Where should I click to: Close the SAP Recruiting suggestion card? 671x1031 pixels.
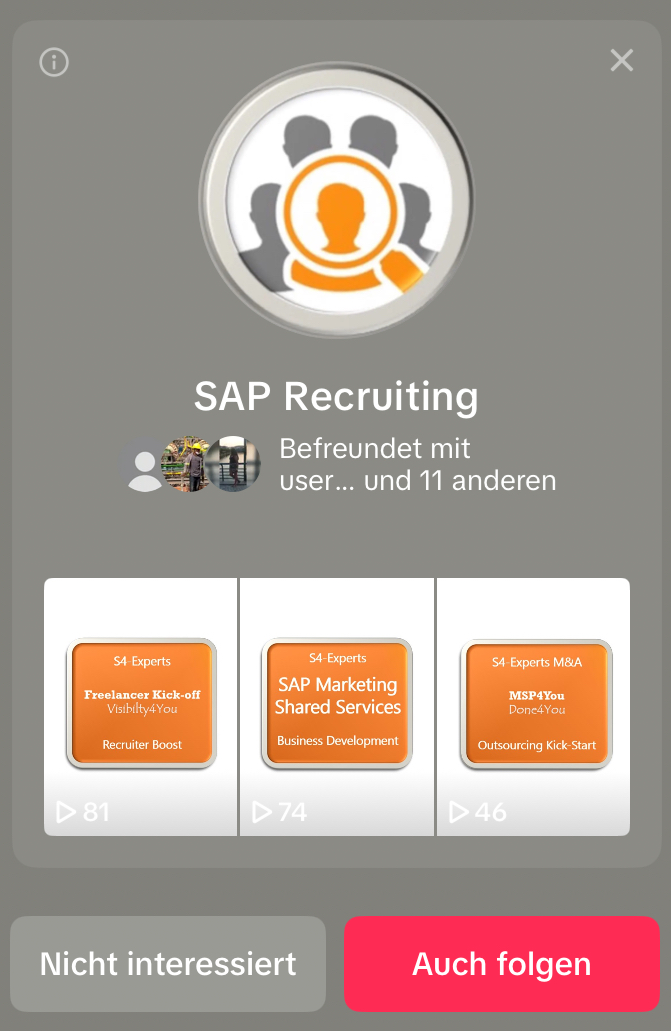tap(621, 61)
